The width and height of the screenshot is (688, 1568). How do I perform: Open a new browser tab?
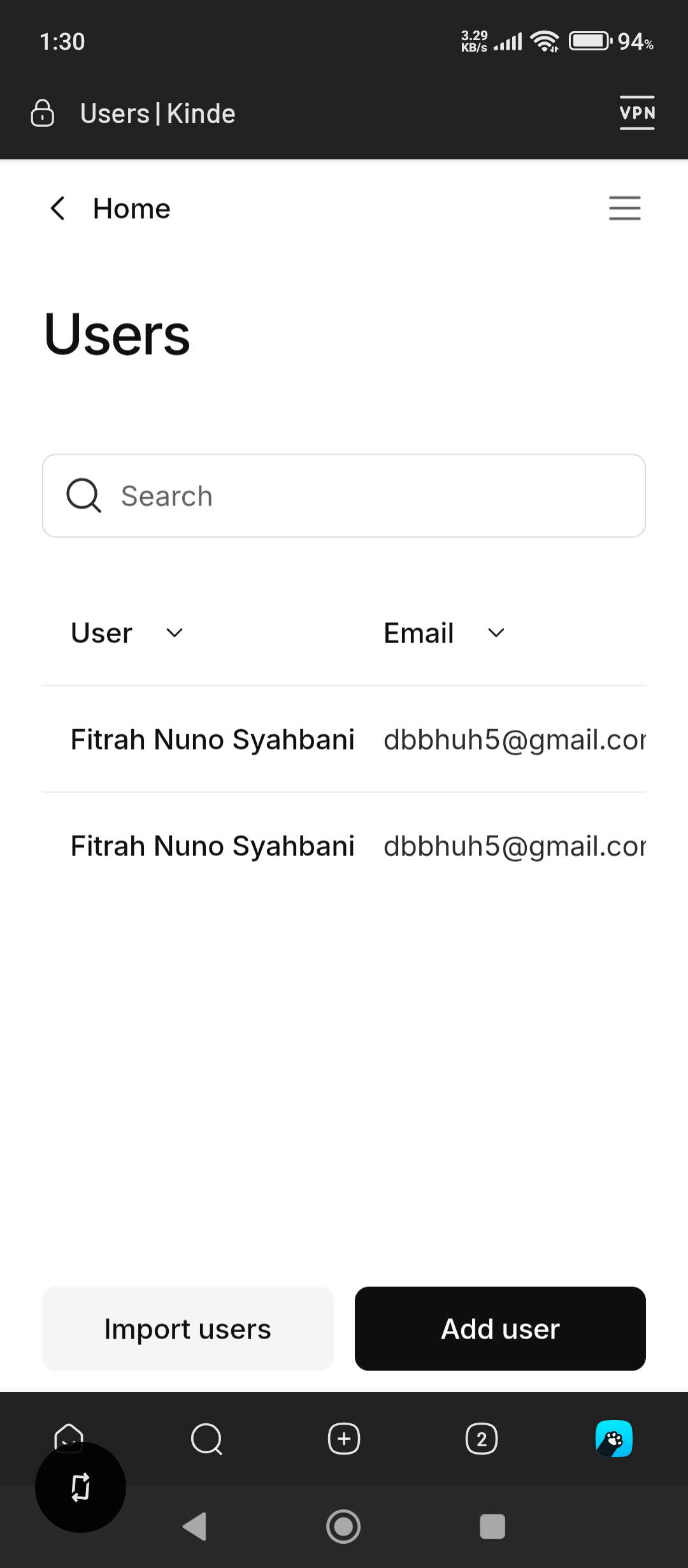(344, 1439)
